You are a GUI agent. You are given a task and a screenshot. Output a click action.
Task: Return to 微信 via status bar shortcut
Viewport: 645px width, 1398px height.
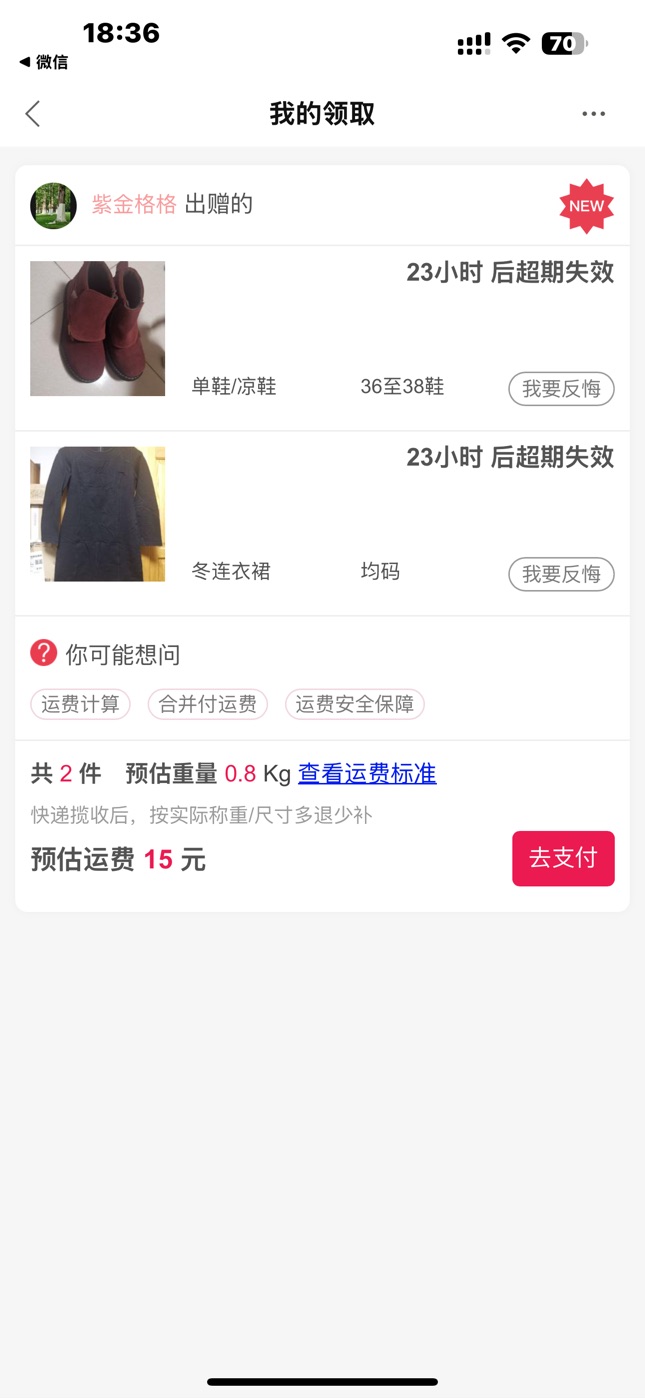[44, 62]
